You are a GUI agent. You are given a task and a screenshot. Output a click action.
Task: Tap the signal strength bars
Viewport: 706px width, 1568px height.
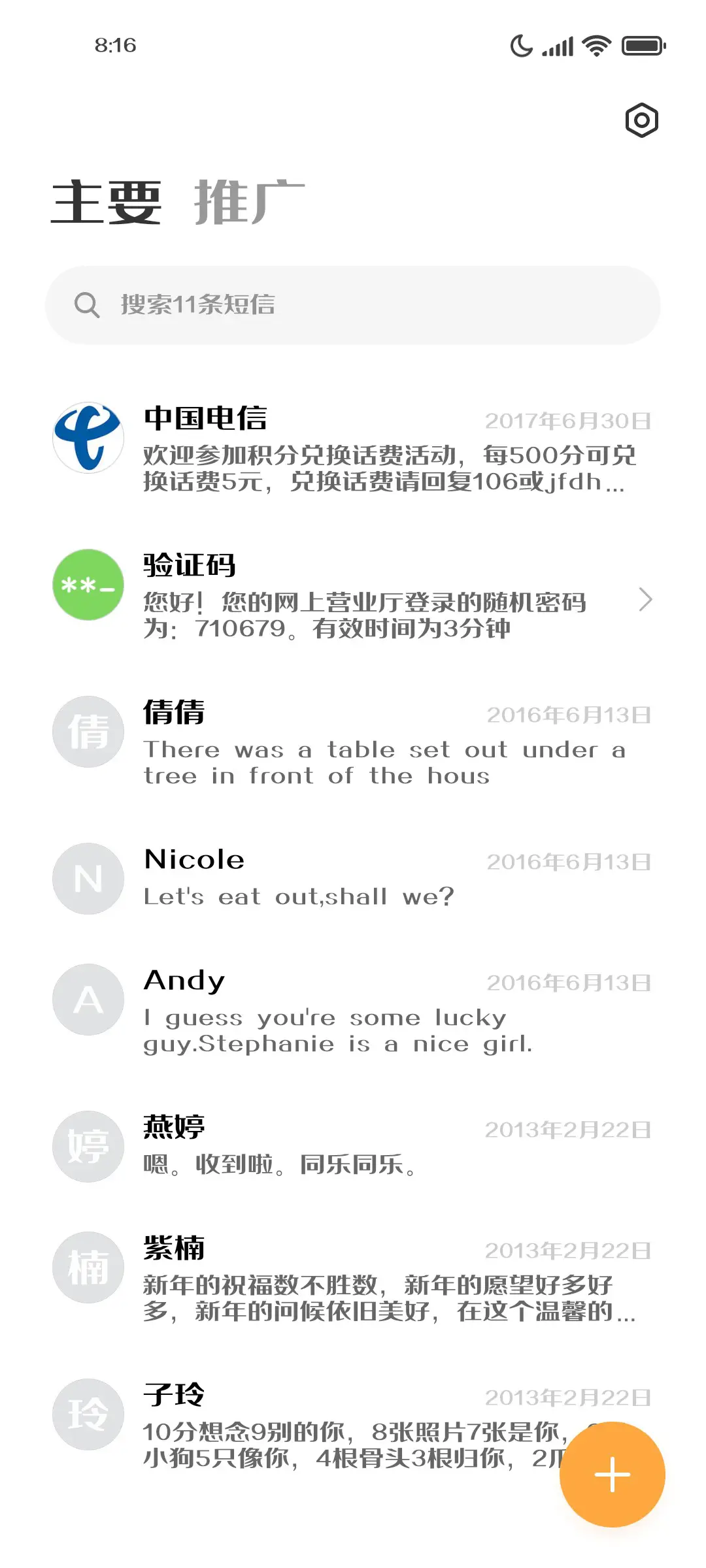(557, 46)
